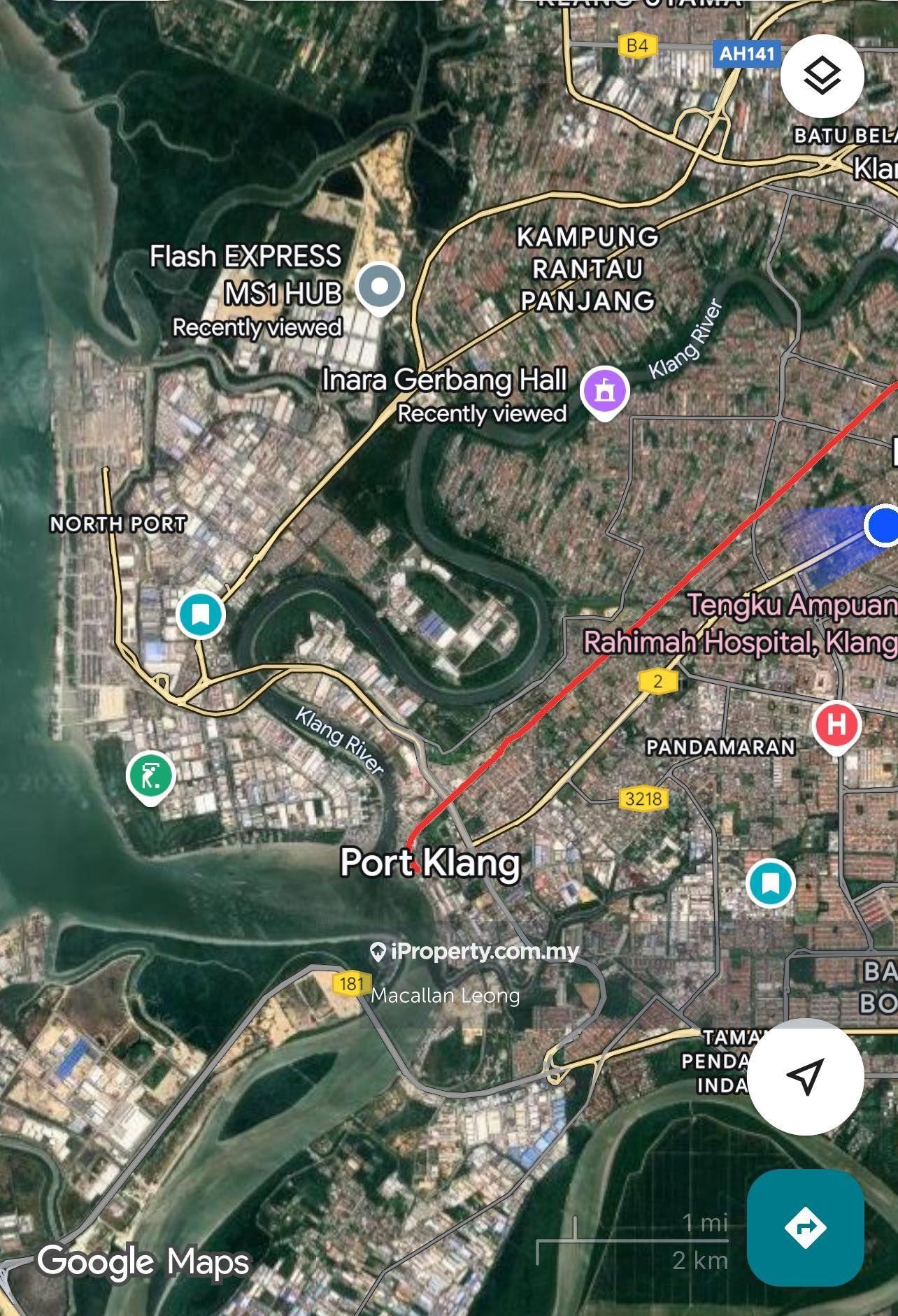The width and height of the screenshot is (898, 1316).
Task: Open the map layers button
Action: click(822, 76)
